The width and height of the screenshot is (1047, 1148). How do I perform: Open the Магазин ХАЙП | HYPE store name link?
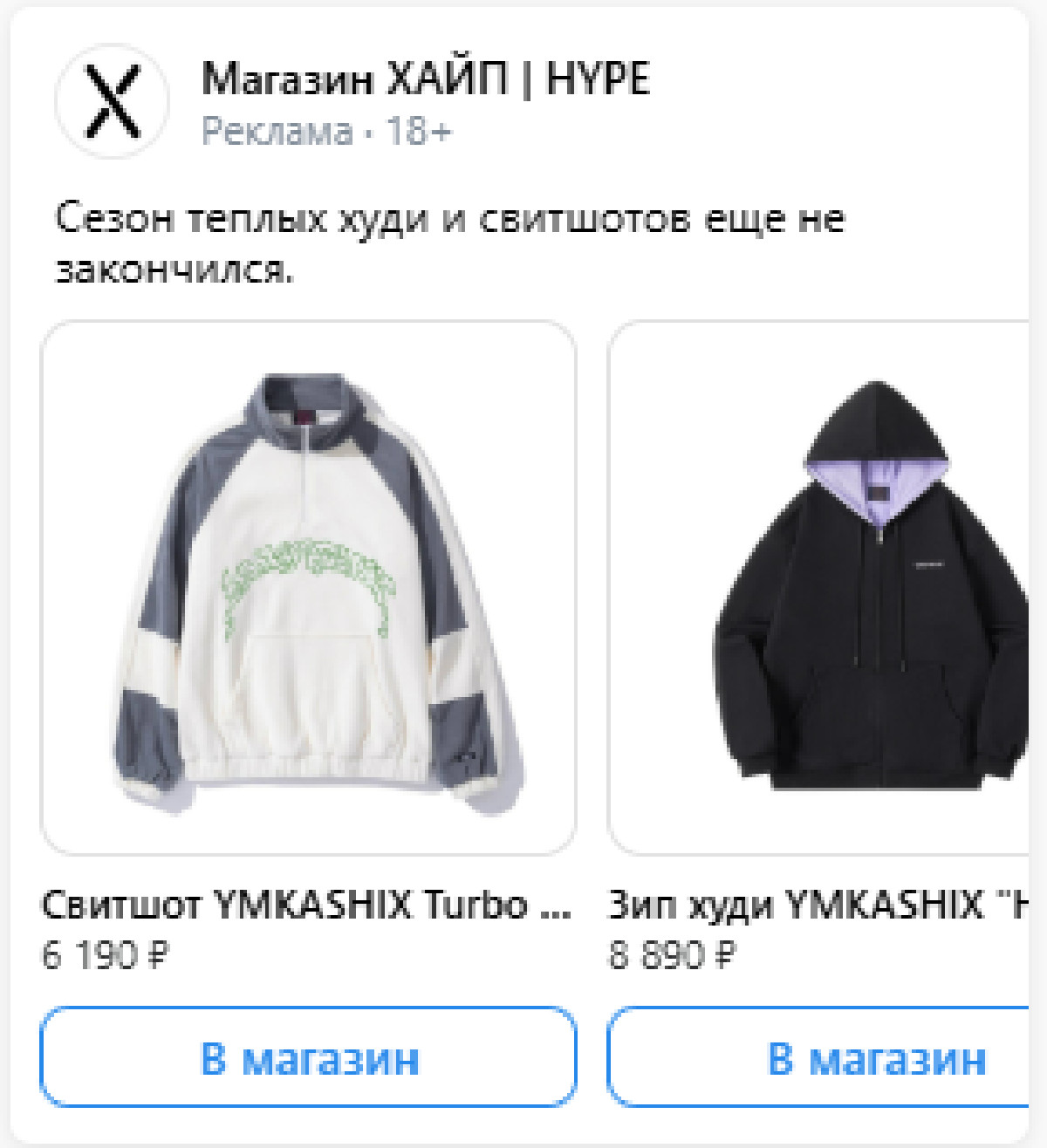425,79
